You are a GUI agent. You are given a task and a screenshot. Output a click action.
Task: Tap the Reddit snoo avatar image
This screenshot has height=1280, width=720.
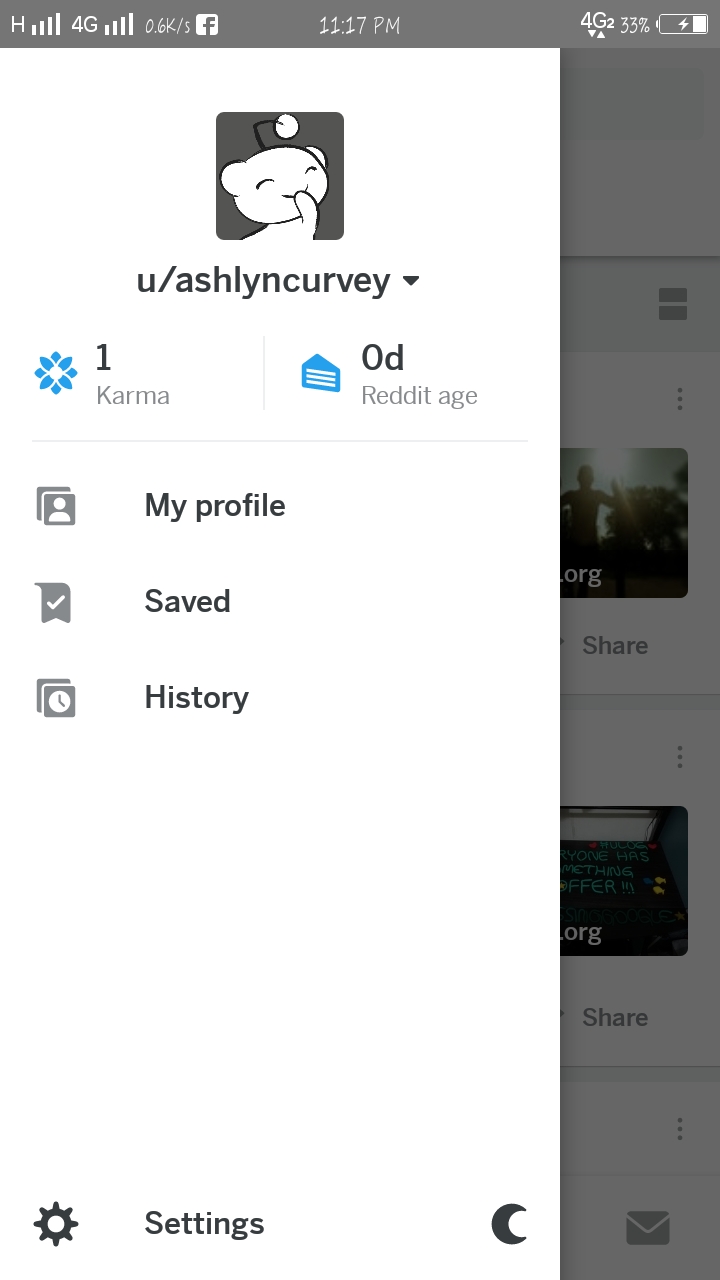(279, 175)
